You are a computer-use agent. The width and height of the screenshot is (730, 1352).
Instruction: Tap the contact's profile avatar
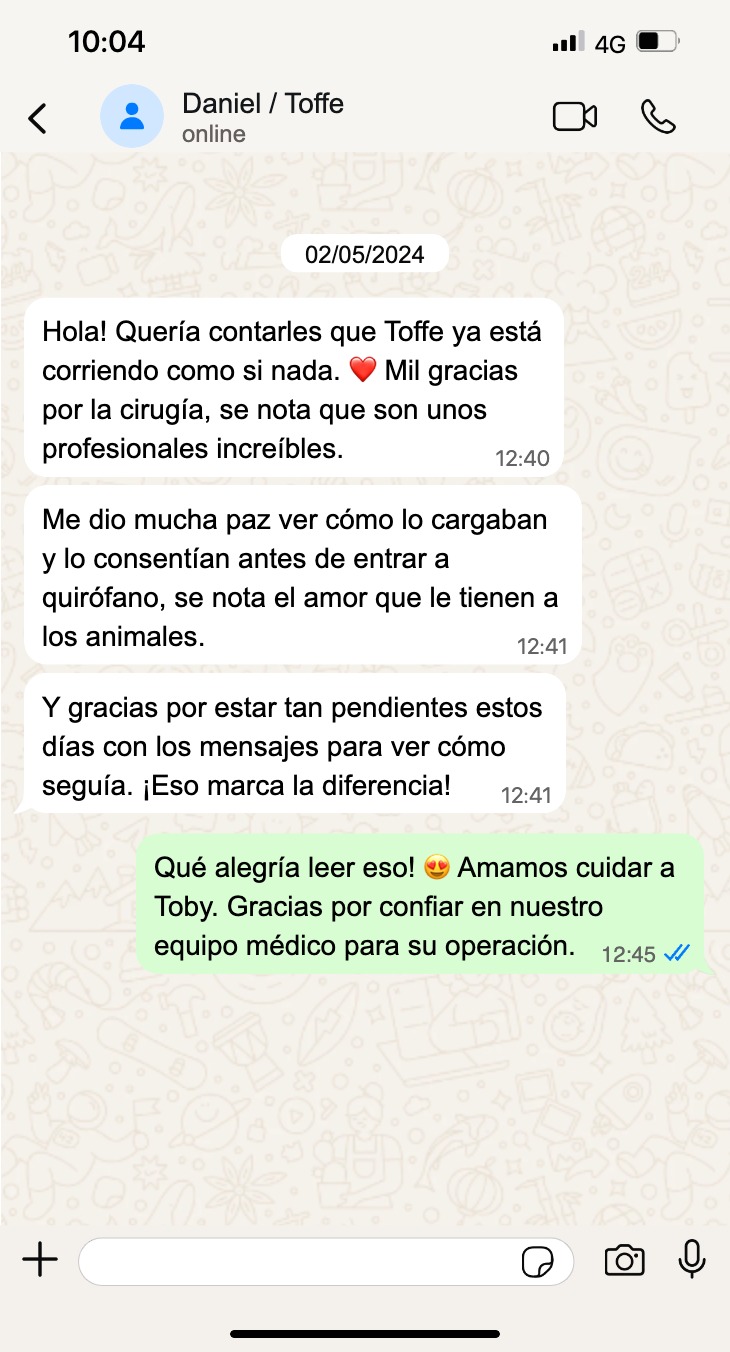click(131, 117)
